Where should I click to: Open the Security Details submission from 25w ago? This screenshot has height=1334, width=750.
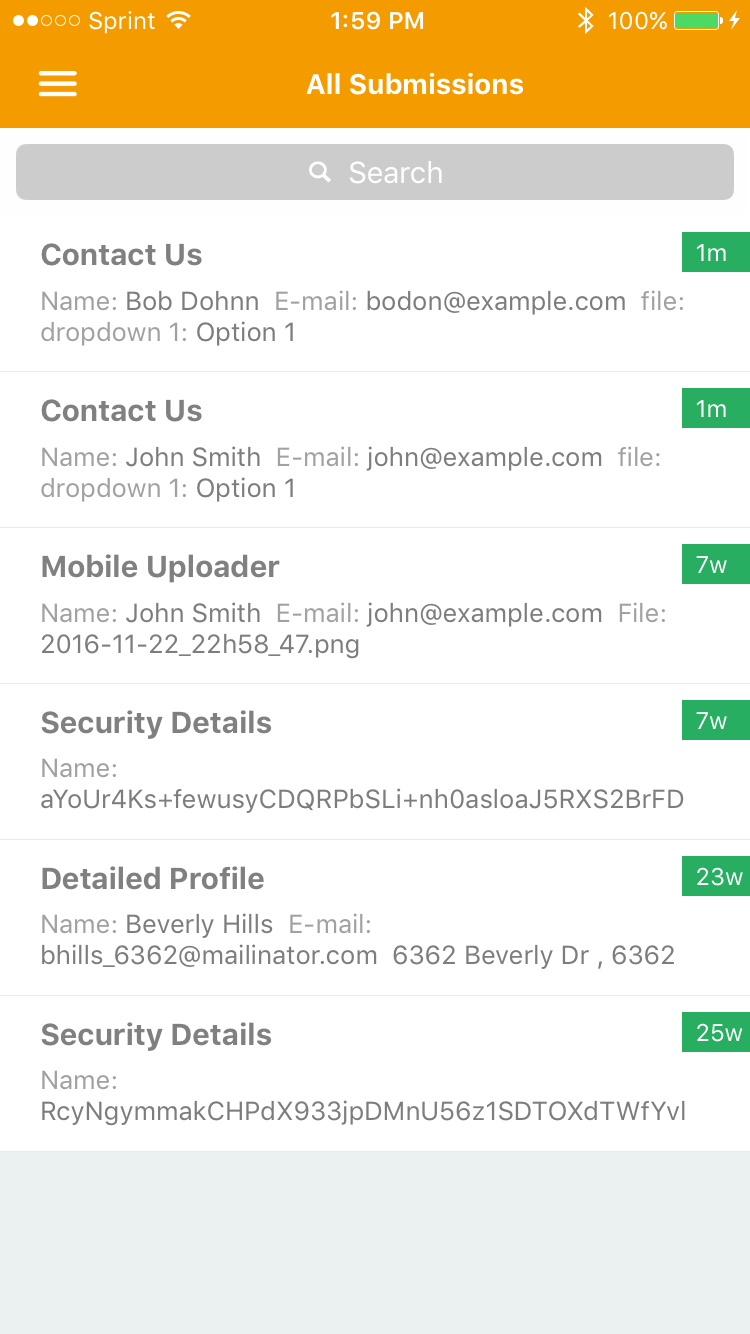point(360,1074)
